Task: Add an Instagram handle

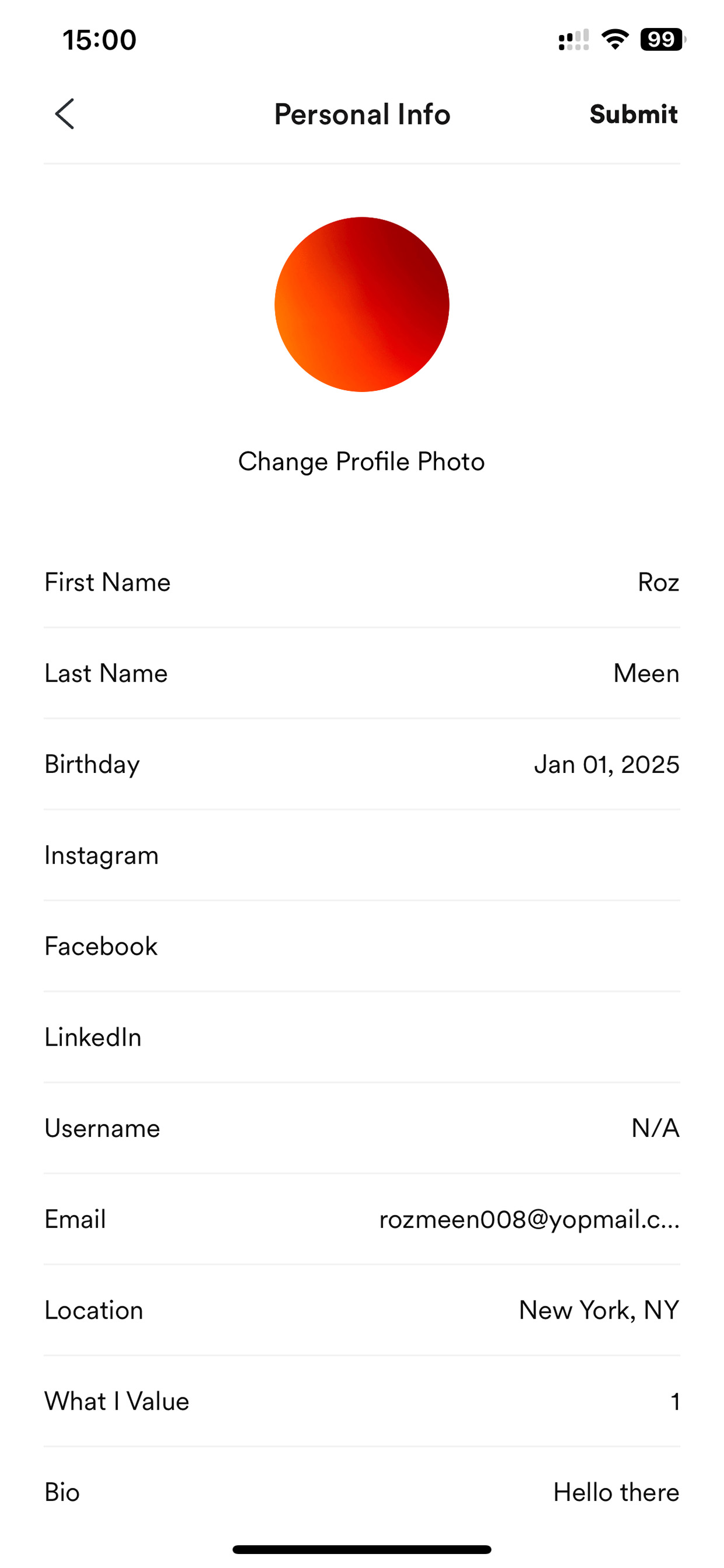Action: coord(362,855)
